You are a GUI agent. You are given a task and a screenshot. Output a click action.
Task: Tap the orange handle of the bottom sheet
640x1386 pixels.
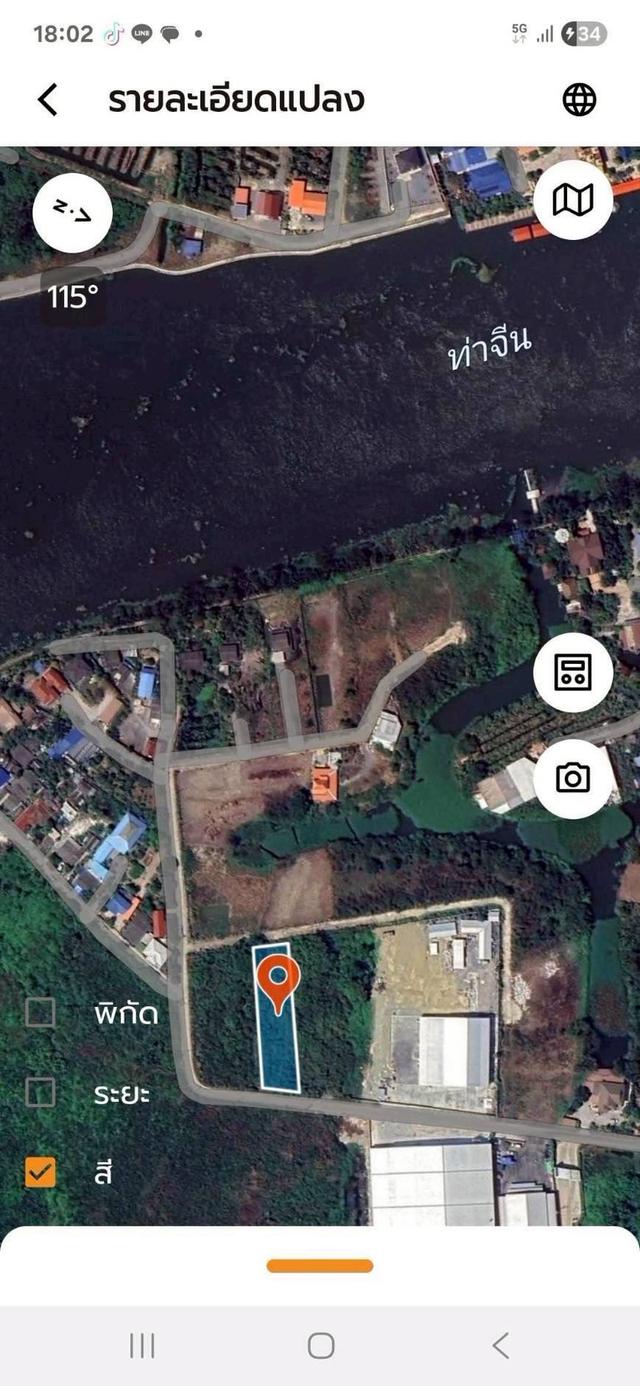point(320,1266)
